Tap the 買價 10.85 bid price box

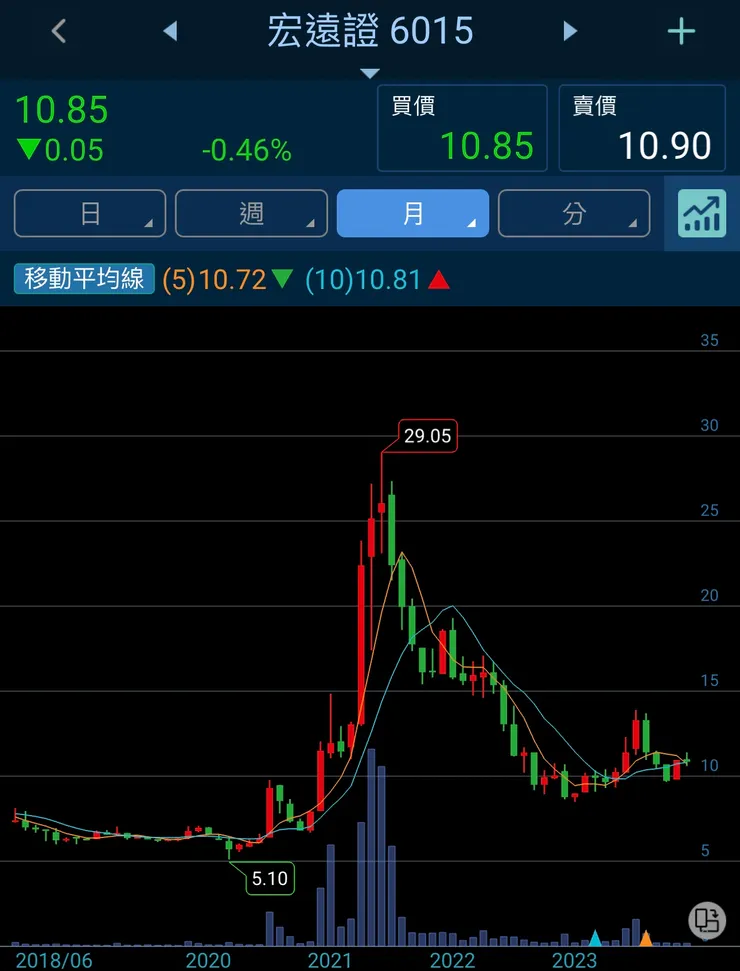pos(462,128)
